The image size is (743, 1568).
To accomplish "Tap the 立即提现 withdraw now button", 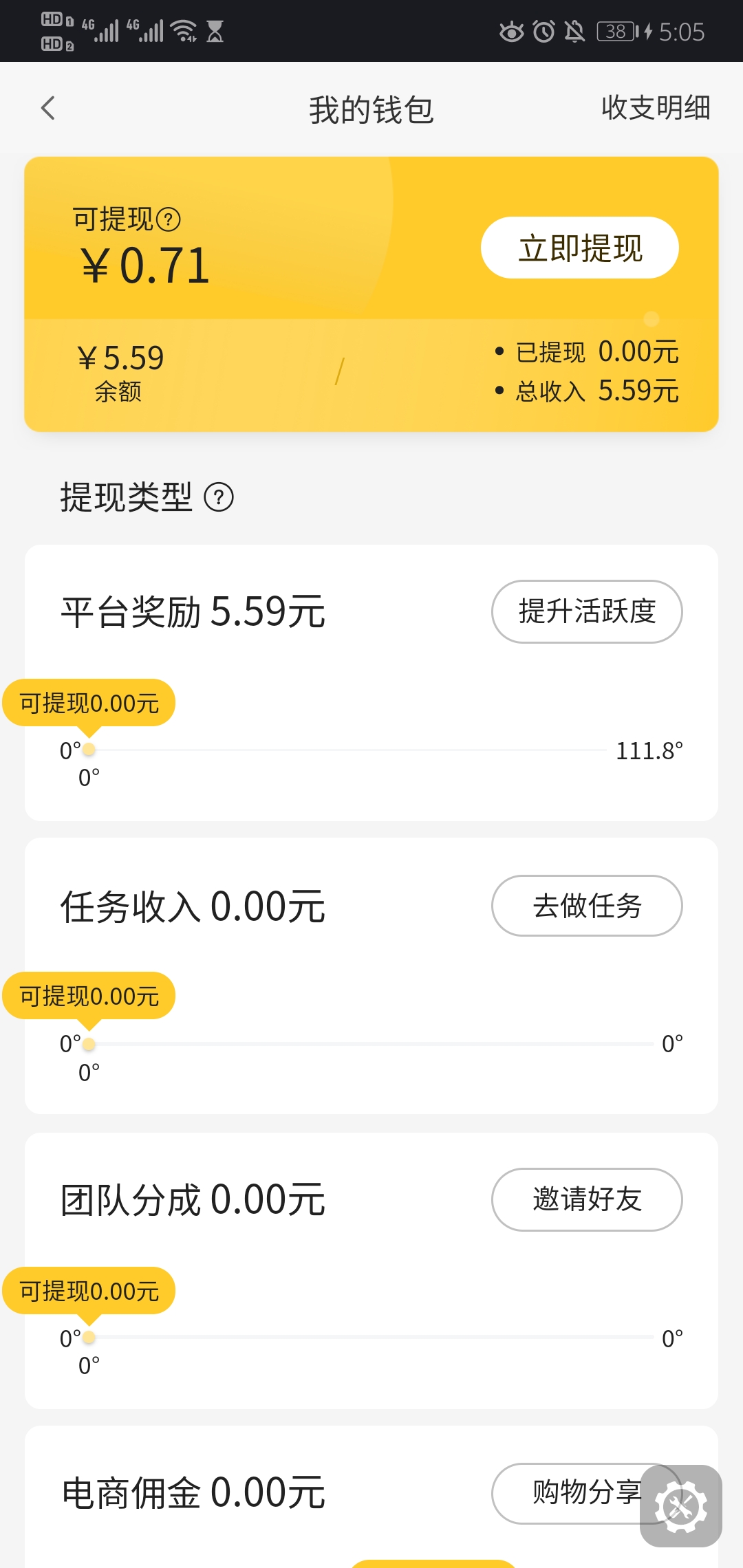I will (580, 248).
